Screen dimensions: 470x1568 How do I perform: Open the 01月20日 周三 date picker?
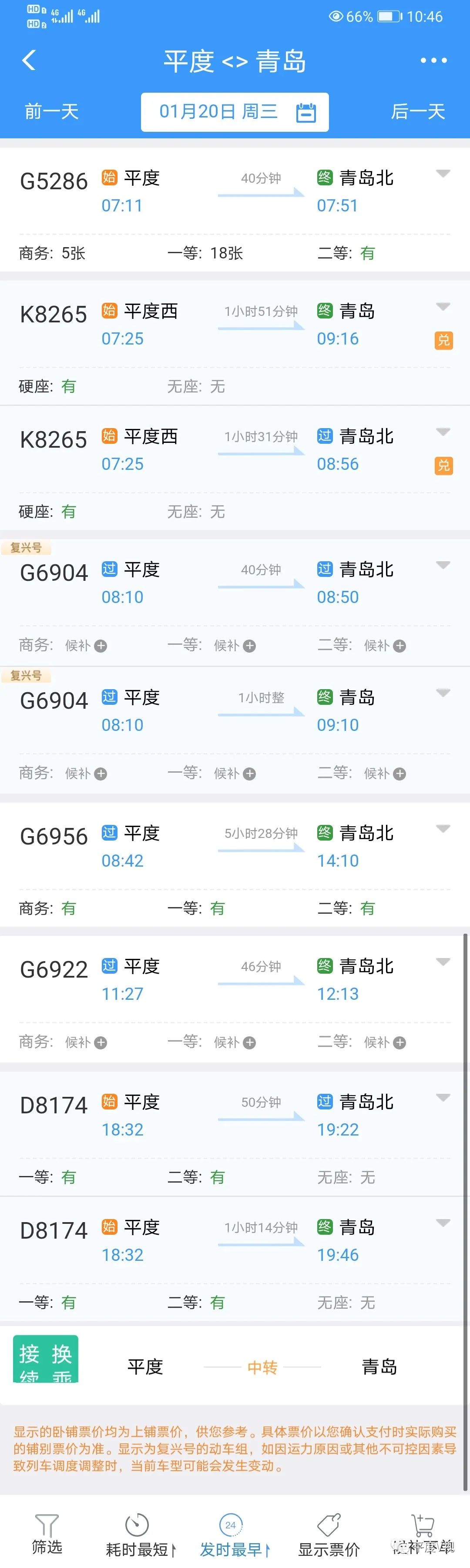click(235, 112)
